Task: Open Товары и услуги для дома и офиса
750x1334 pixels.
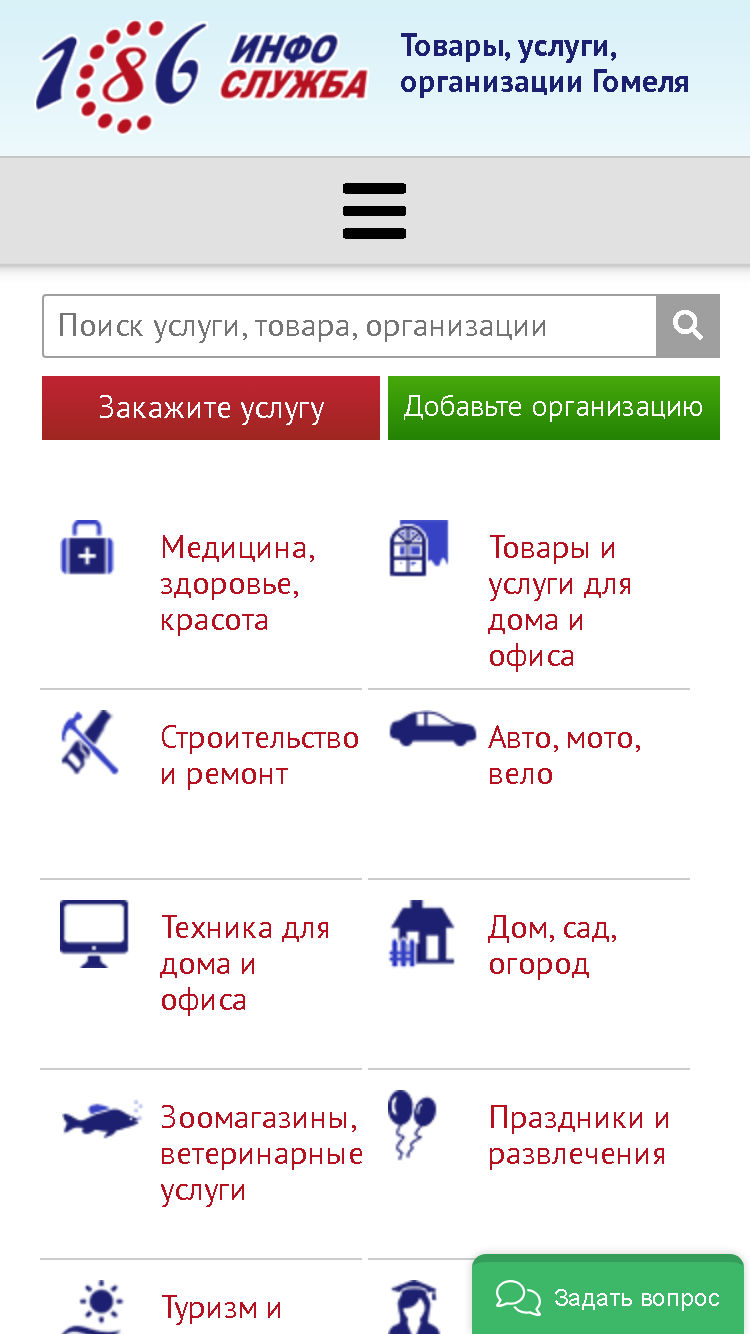Action: click(560, 602)
